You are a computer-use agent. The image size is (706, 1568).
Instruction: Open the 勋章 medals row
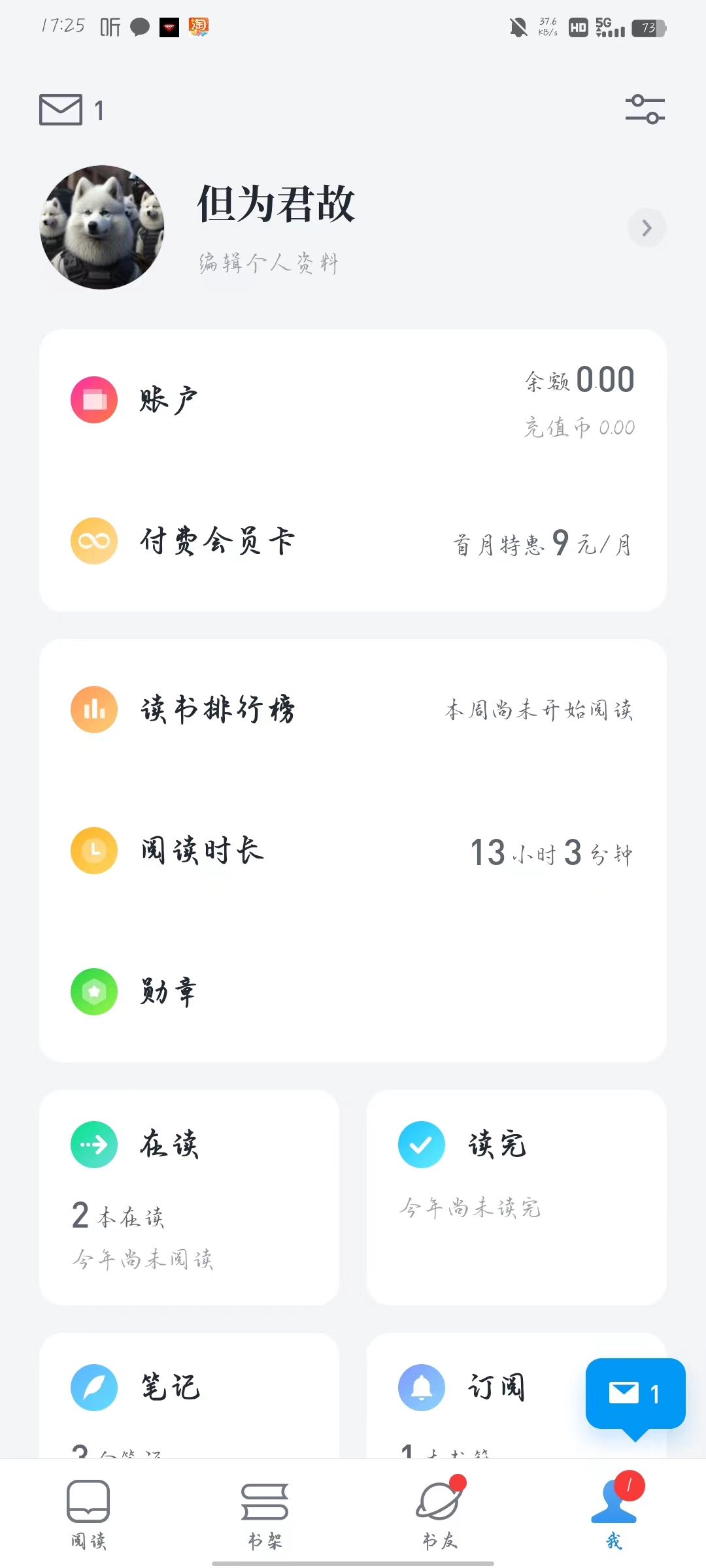tap(353, 992)
